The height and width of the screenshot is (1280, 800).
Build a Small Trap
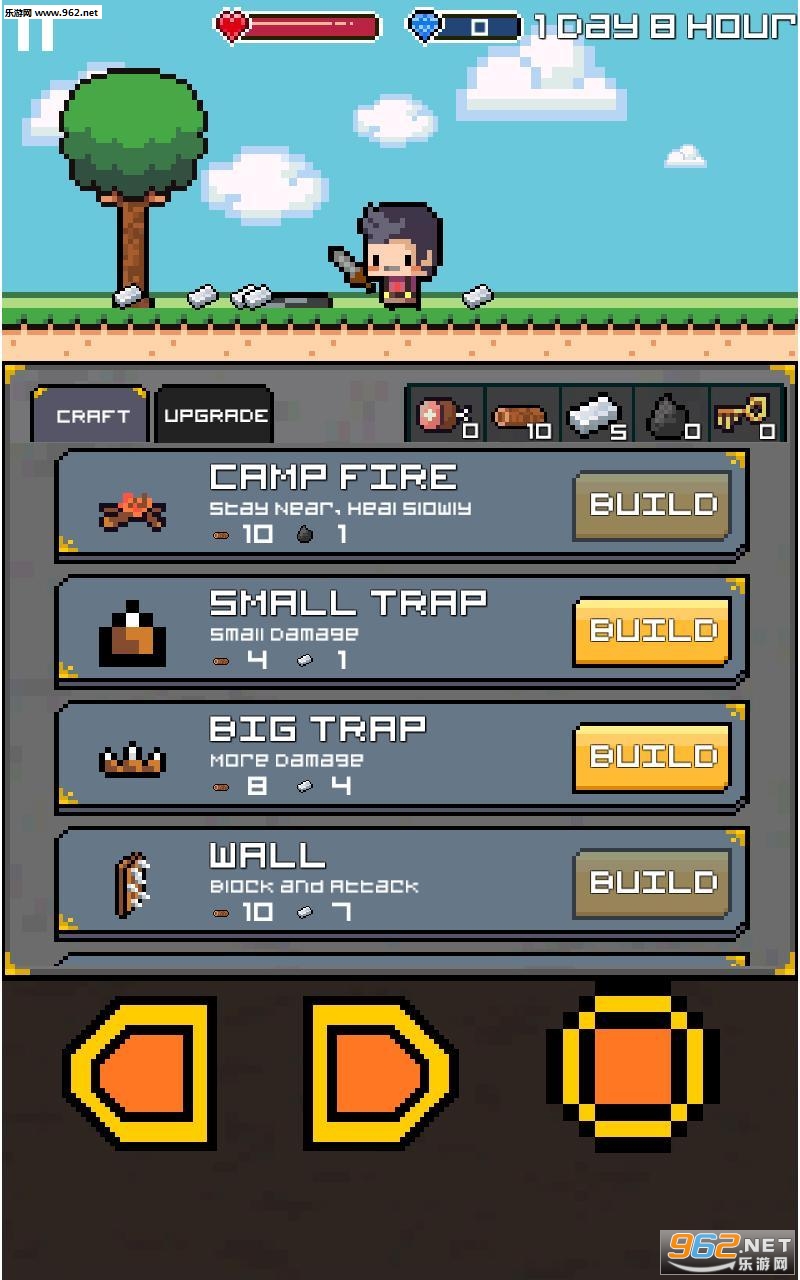[x=653, y=631]
